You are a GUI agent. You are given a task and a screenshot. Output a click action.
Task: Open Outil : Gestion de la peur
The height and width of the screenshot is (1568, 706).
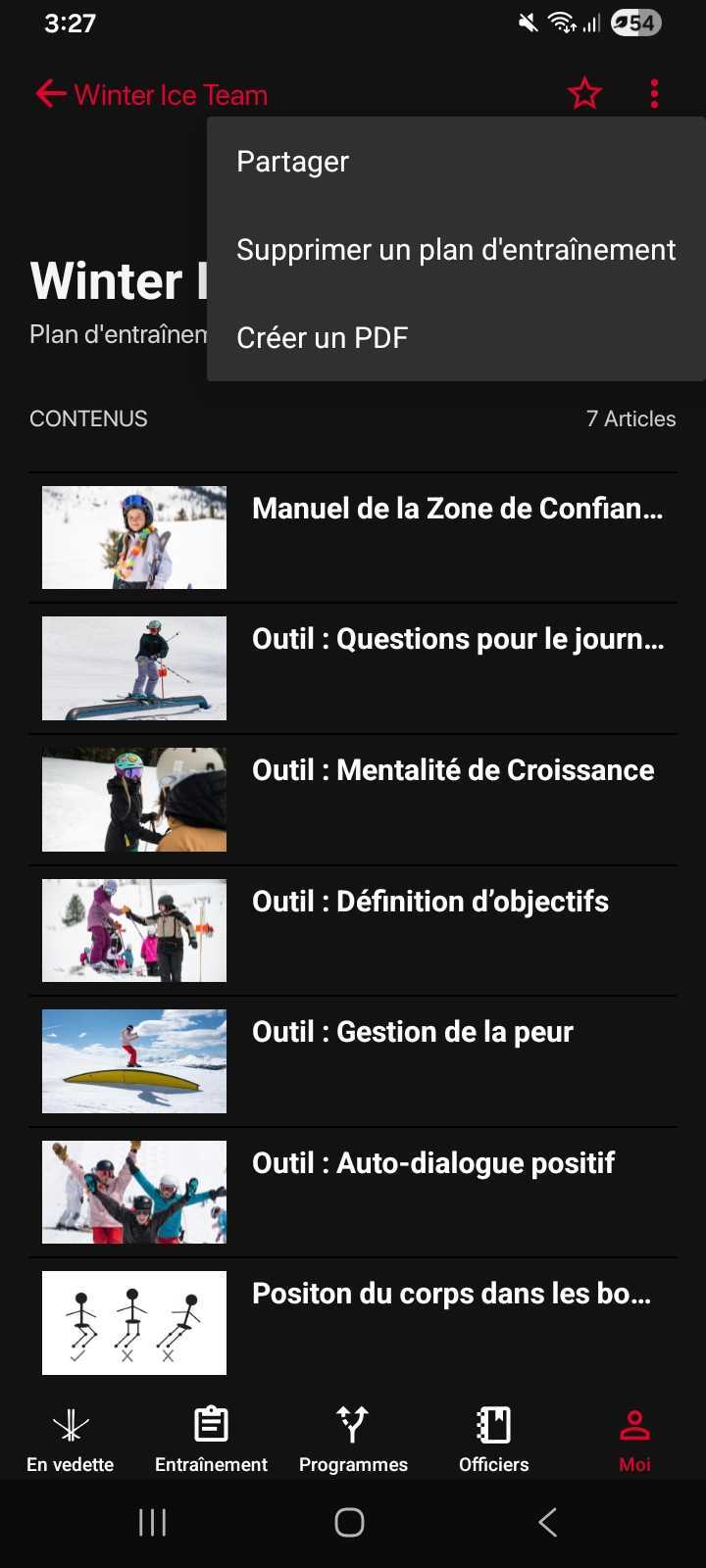point(412,1032)
